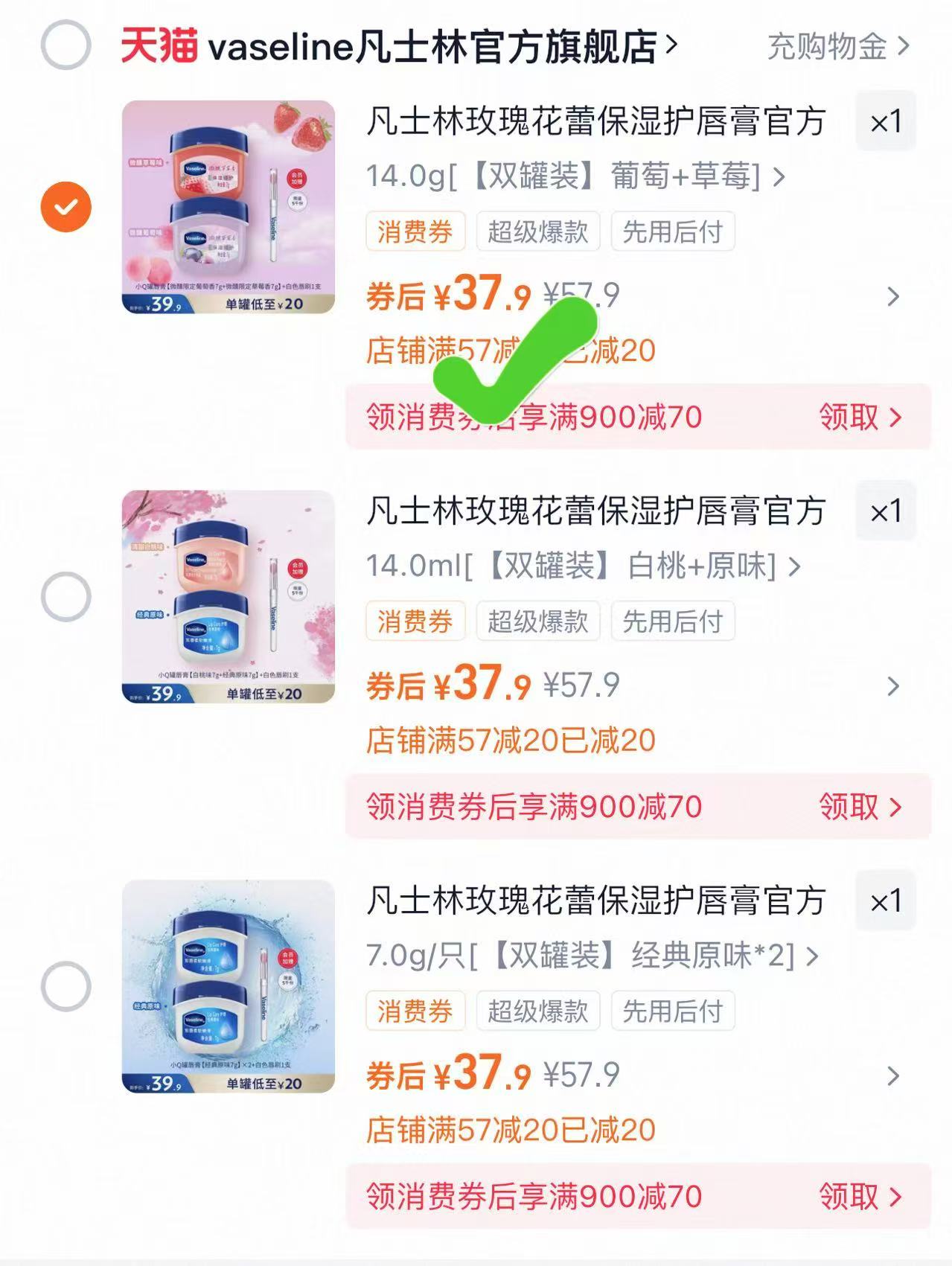The width and height of the screenshot is (952, 1266).
Task: Select the 白桃+原味 product checkbox
Action: coord(68,595)
